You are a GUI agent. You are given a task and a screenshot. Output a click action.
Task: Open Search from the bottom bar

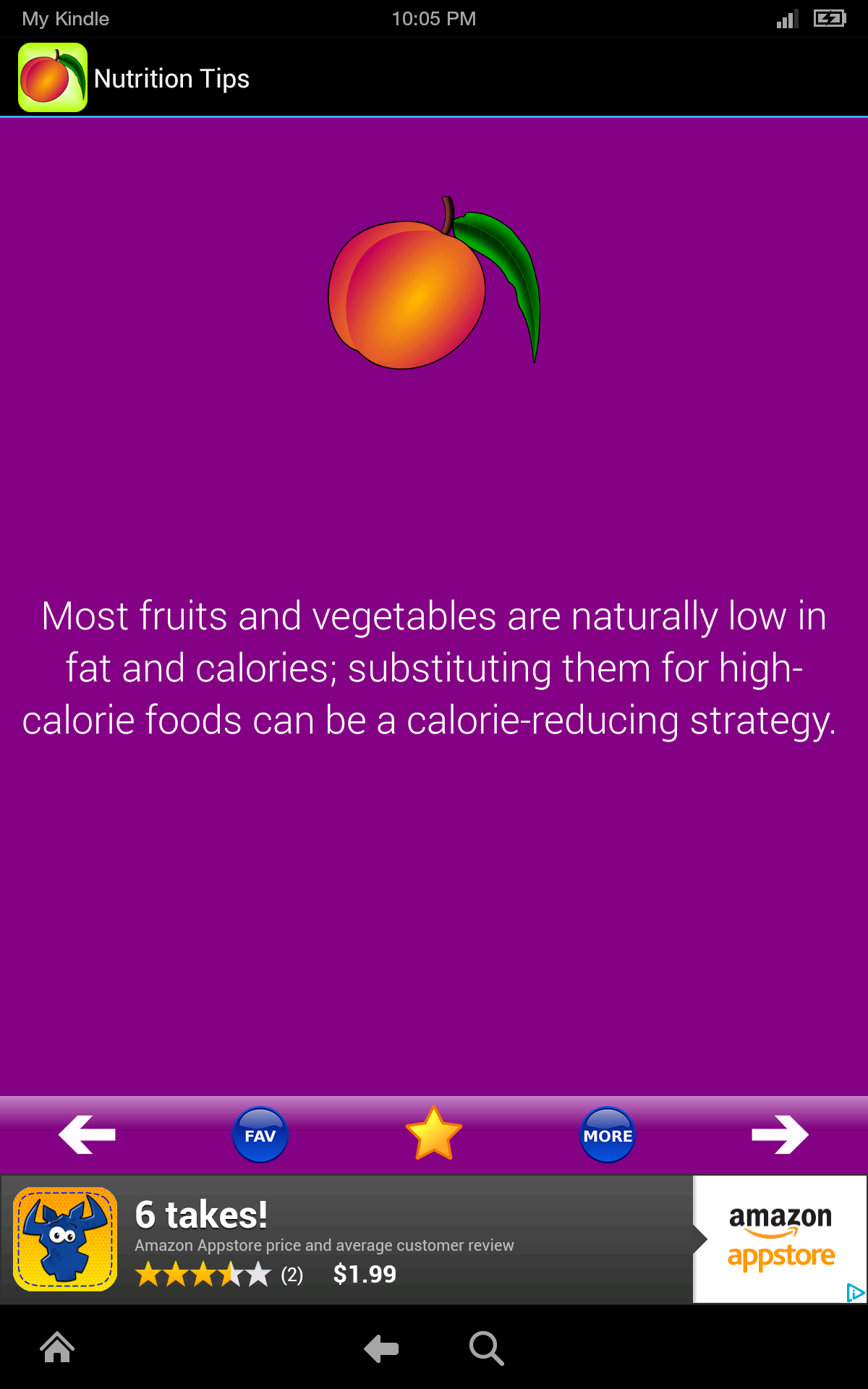pos(486,1347)
